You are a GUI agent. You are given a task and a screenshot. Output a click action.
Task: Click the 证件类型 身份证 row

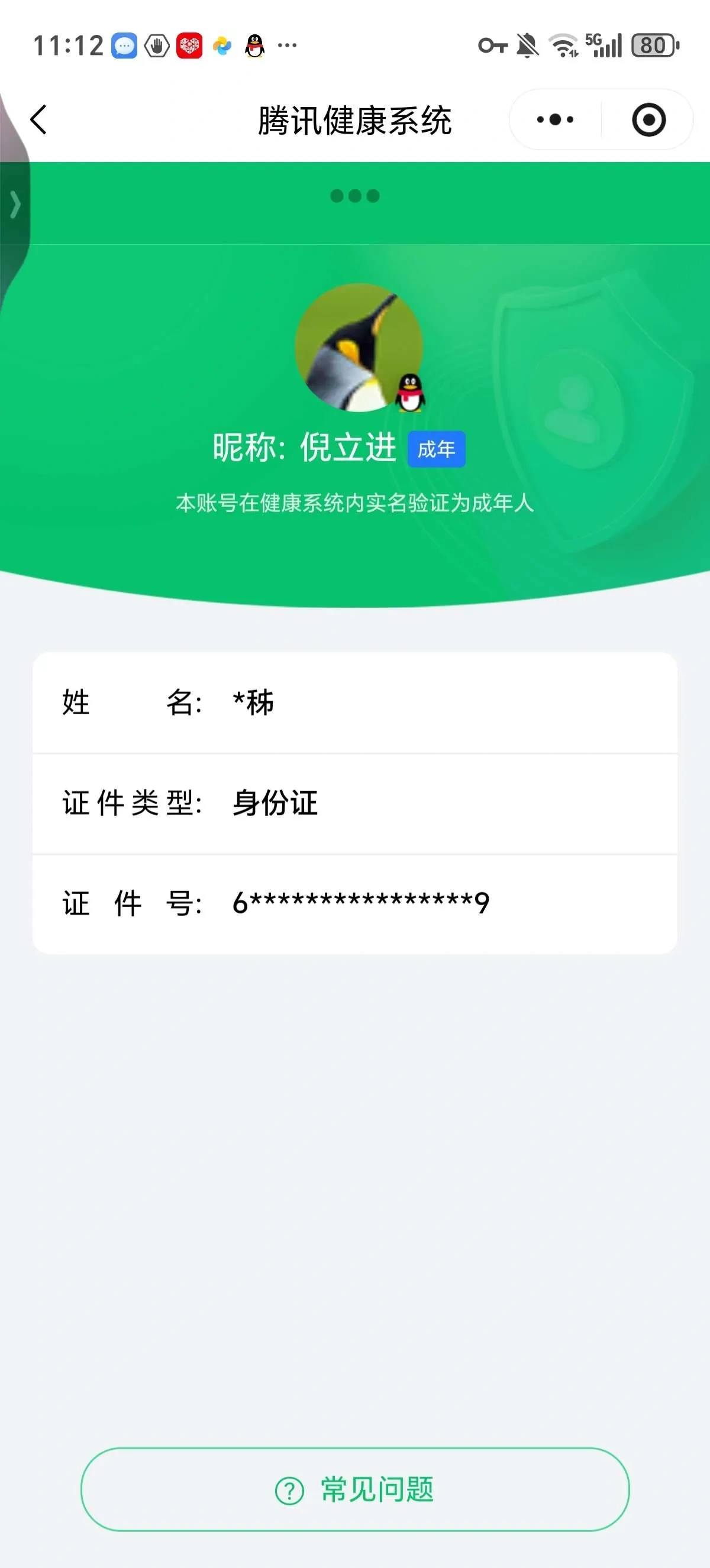(355, 802)
